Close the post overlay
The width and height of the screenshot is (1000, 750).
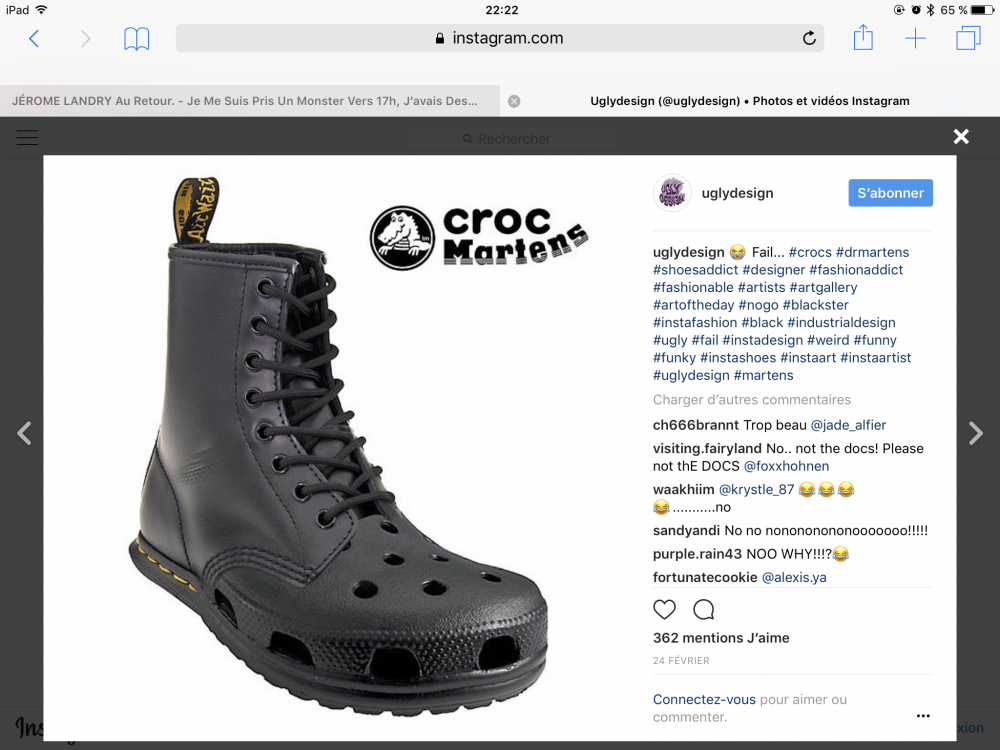click(961, 137)
